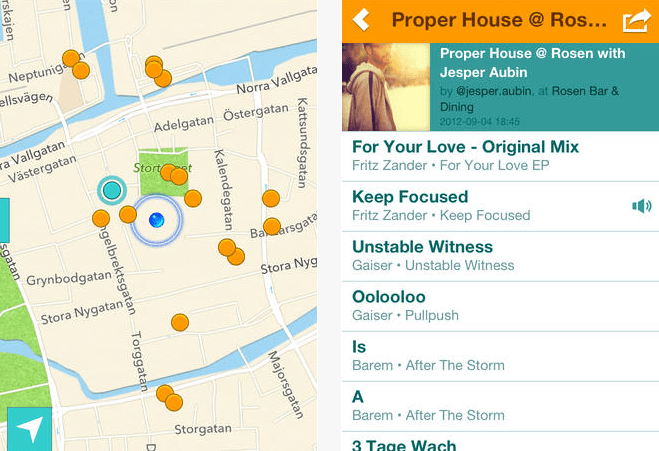Open the Proper House @ Rosen header card
The height and width of the screenshot is (451, 659).
(x=500, y=87)
